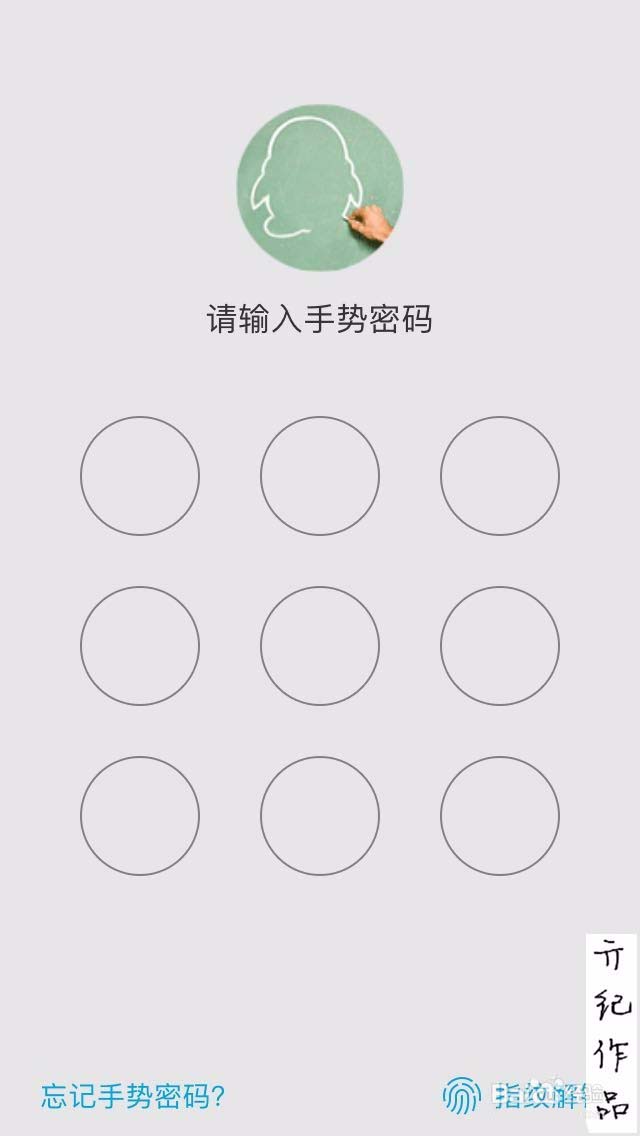This screenshot has height=1136, width=640.
Task: Tap the bottom-middle gesture dot
Action: [320, 816]
